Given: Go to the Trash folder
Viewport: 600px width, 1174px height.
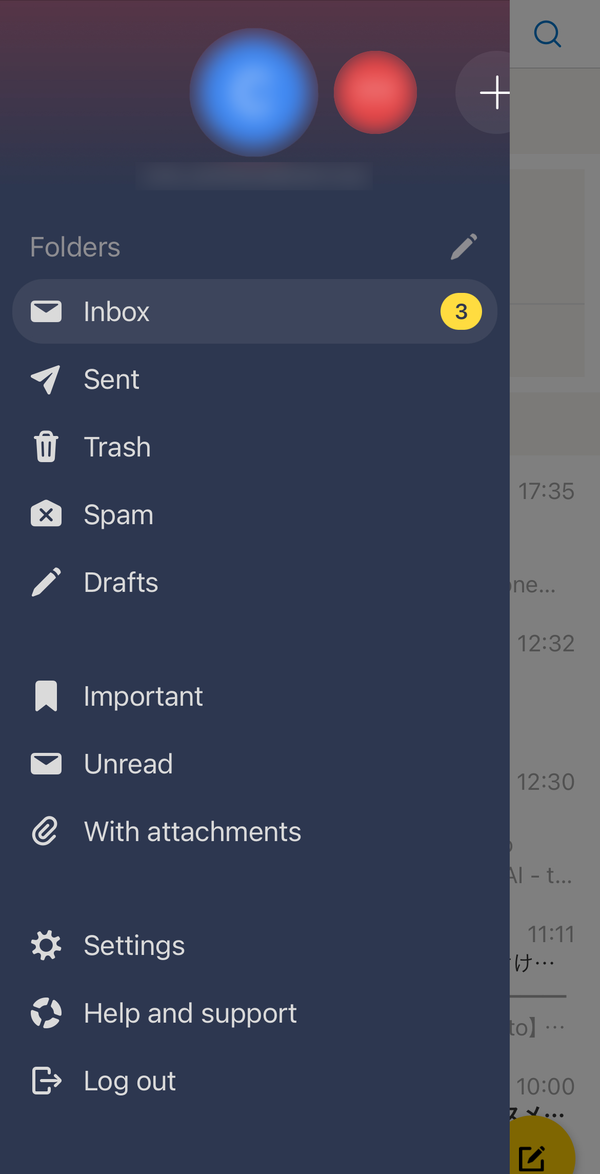Looking at the screenshot, I should tap(255, 447).
